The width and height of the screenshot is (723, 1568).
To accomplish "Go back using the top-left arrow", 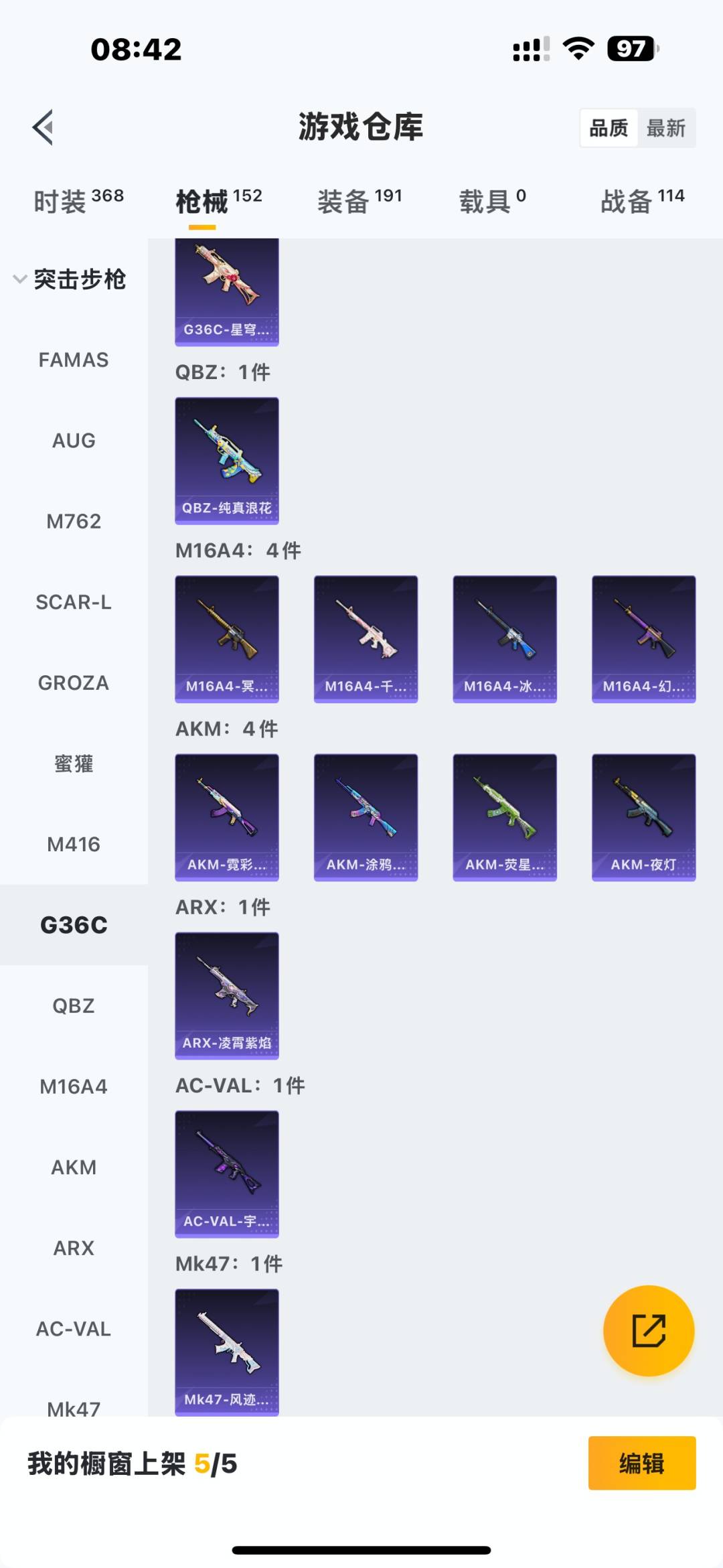I will point(43,127).
